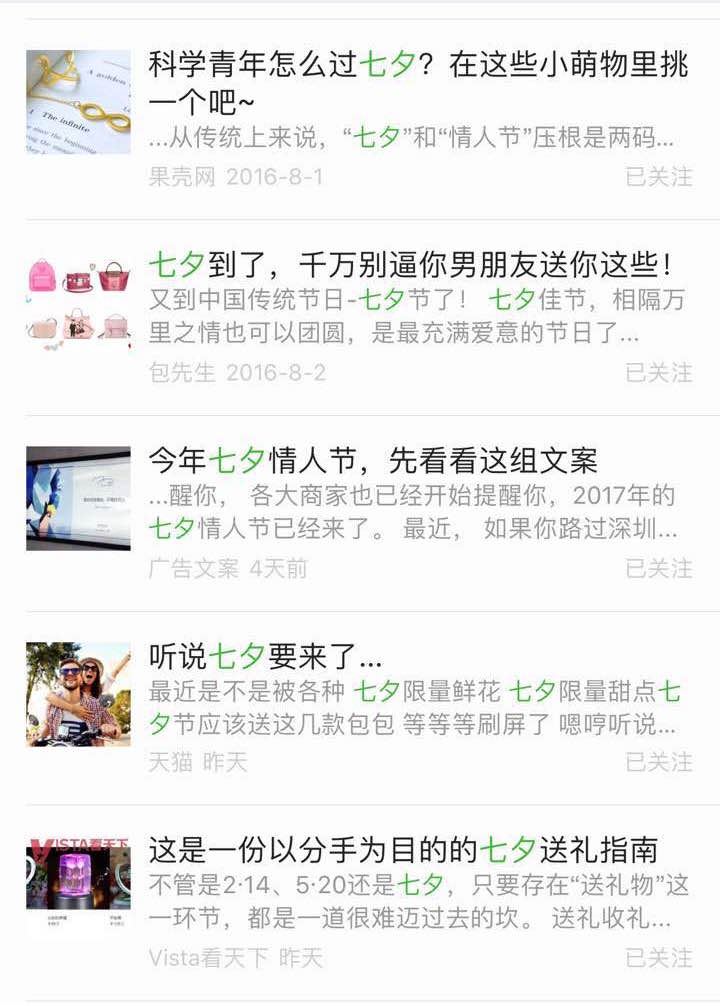720x1004 pixels.
Task: Open Vista看天下's 七夕送礼指南 article
Action: pyautogui.click(x=403, y=850)
